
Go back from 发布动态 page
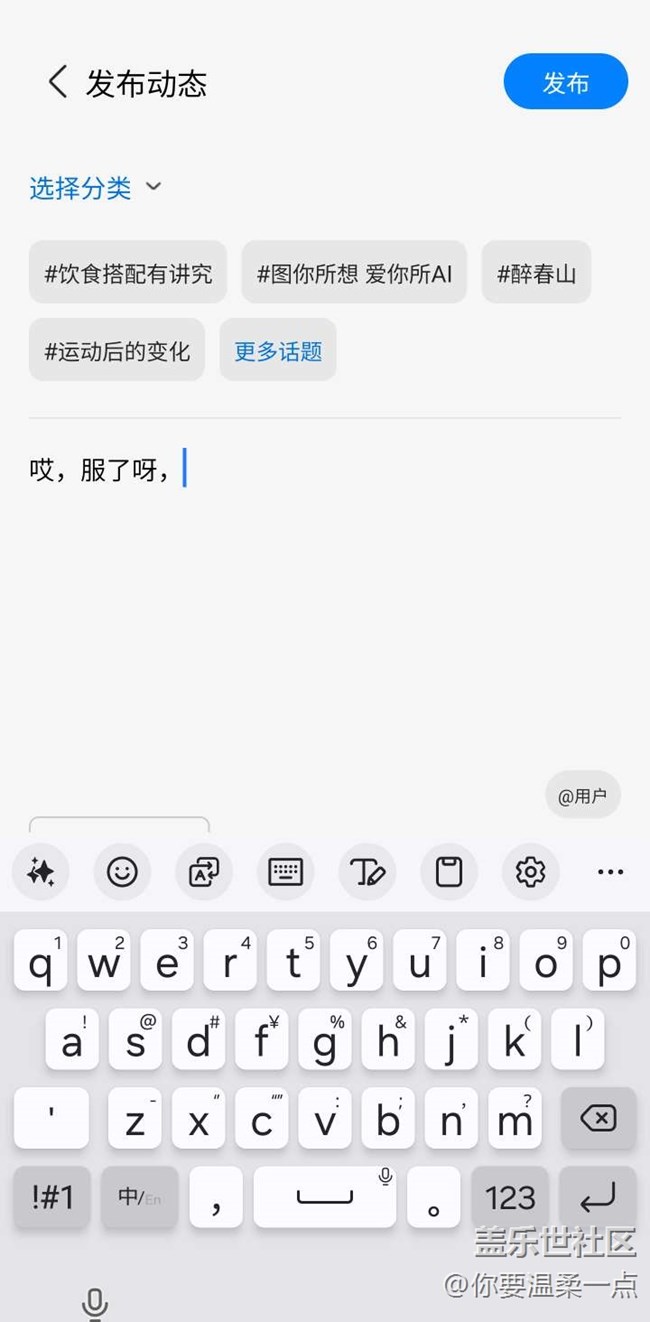pyautogui.click(x=58, y=82)
